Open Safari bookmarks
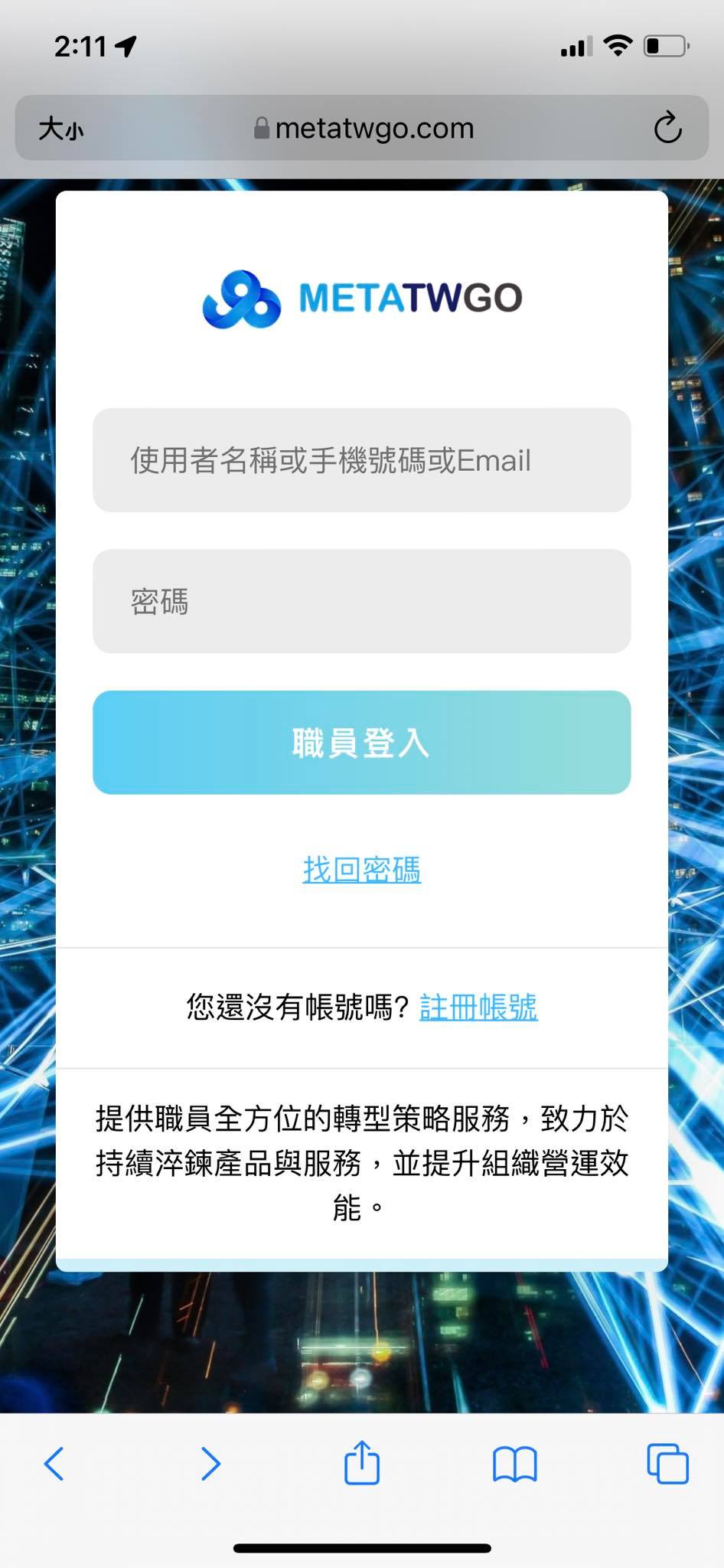Screen dimensions: 724x1568 [514, 1464]
